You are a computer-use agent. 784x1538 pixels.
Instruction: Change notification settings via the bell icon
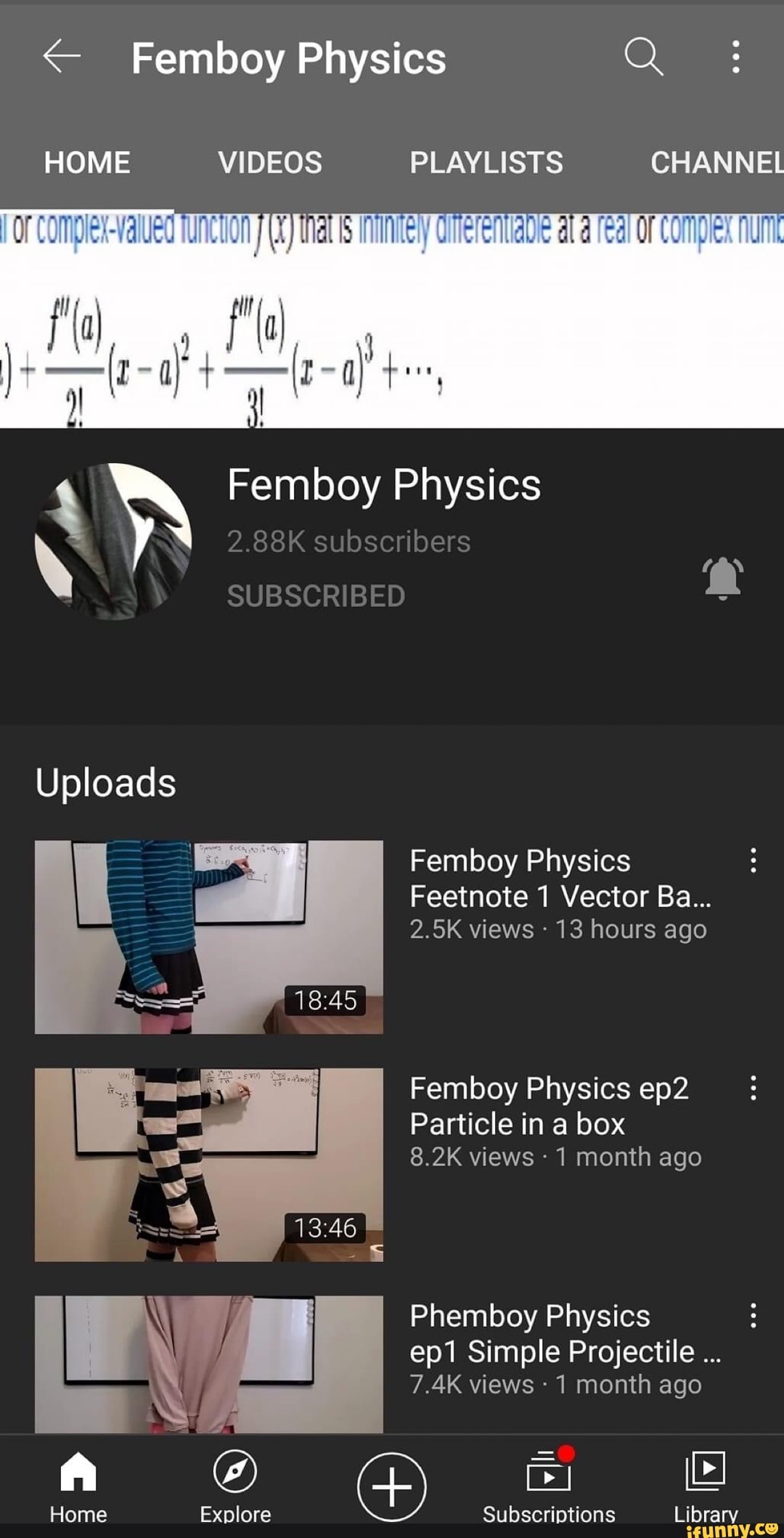723,579
